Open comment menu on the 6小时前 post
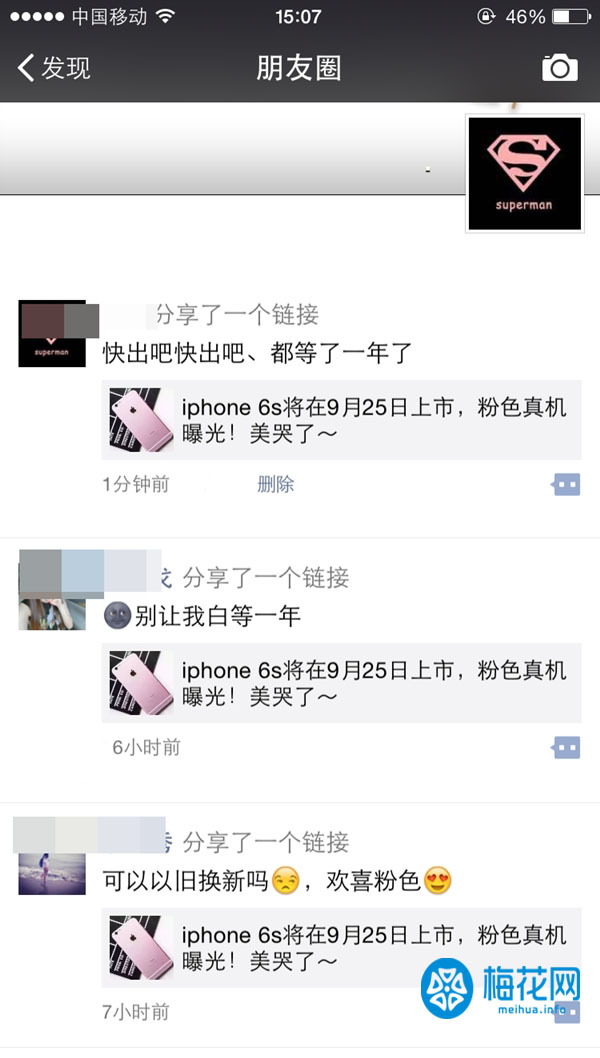Viewport: 600px width, 1058px height. pos(566,748)
